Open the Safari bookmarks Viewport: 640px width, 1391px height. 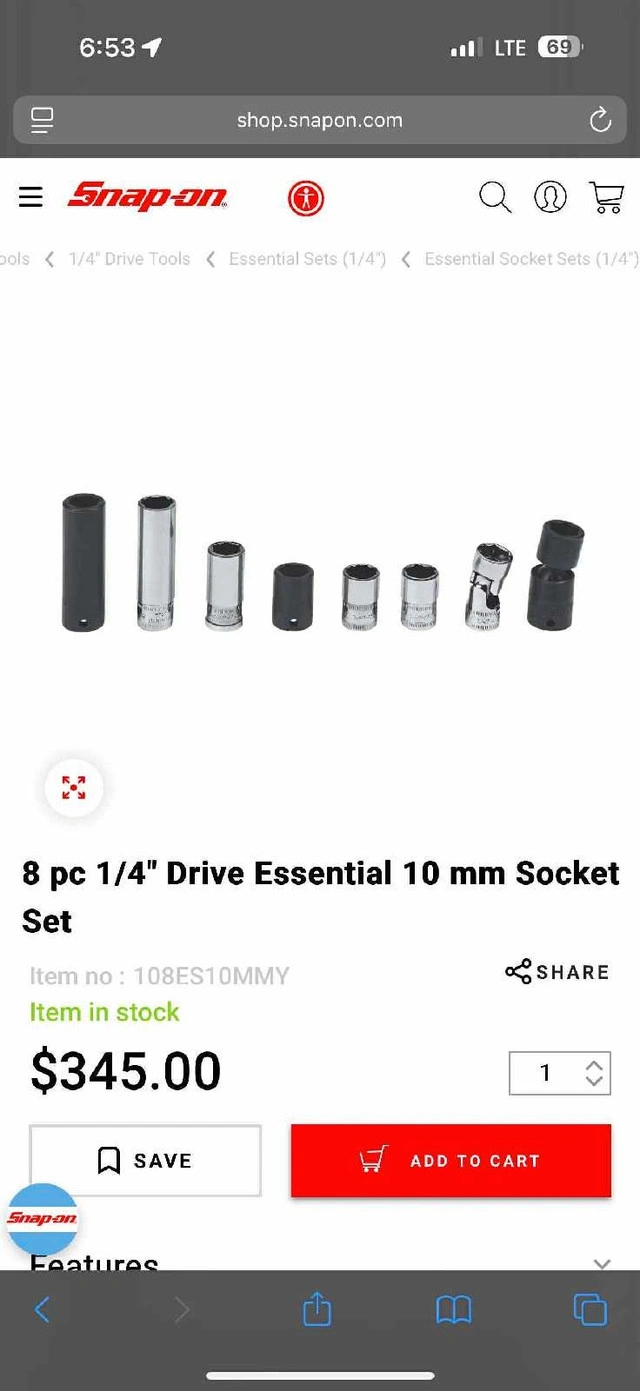pos(453,1309)
